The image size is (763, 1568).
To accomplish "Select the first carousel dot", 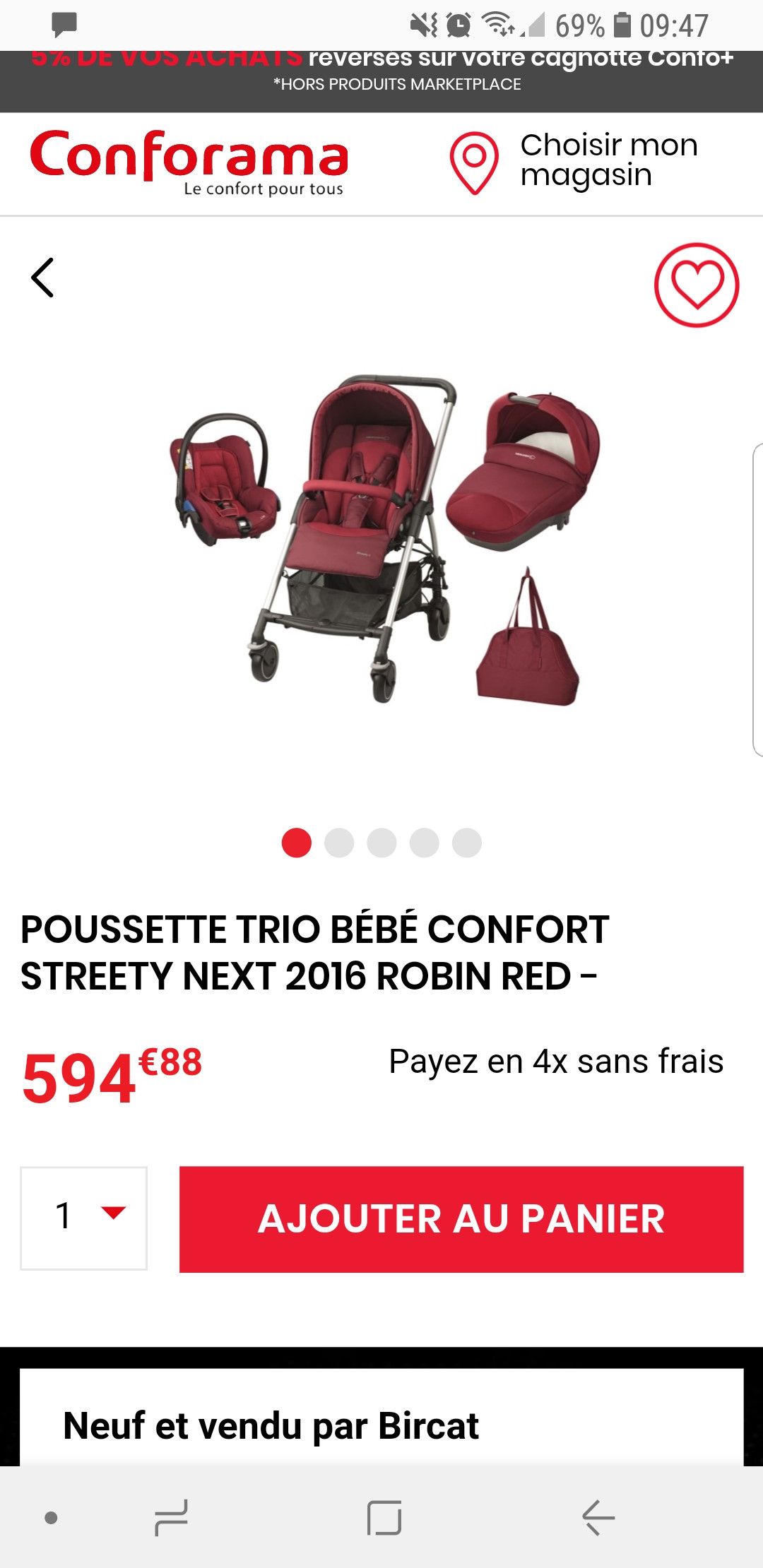I will pos(295,842).
